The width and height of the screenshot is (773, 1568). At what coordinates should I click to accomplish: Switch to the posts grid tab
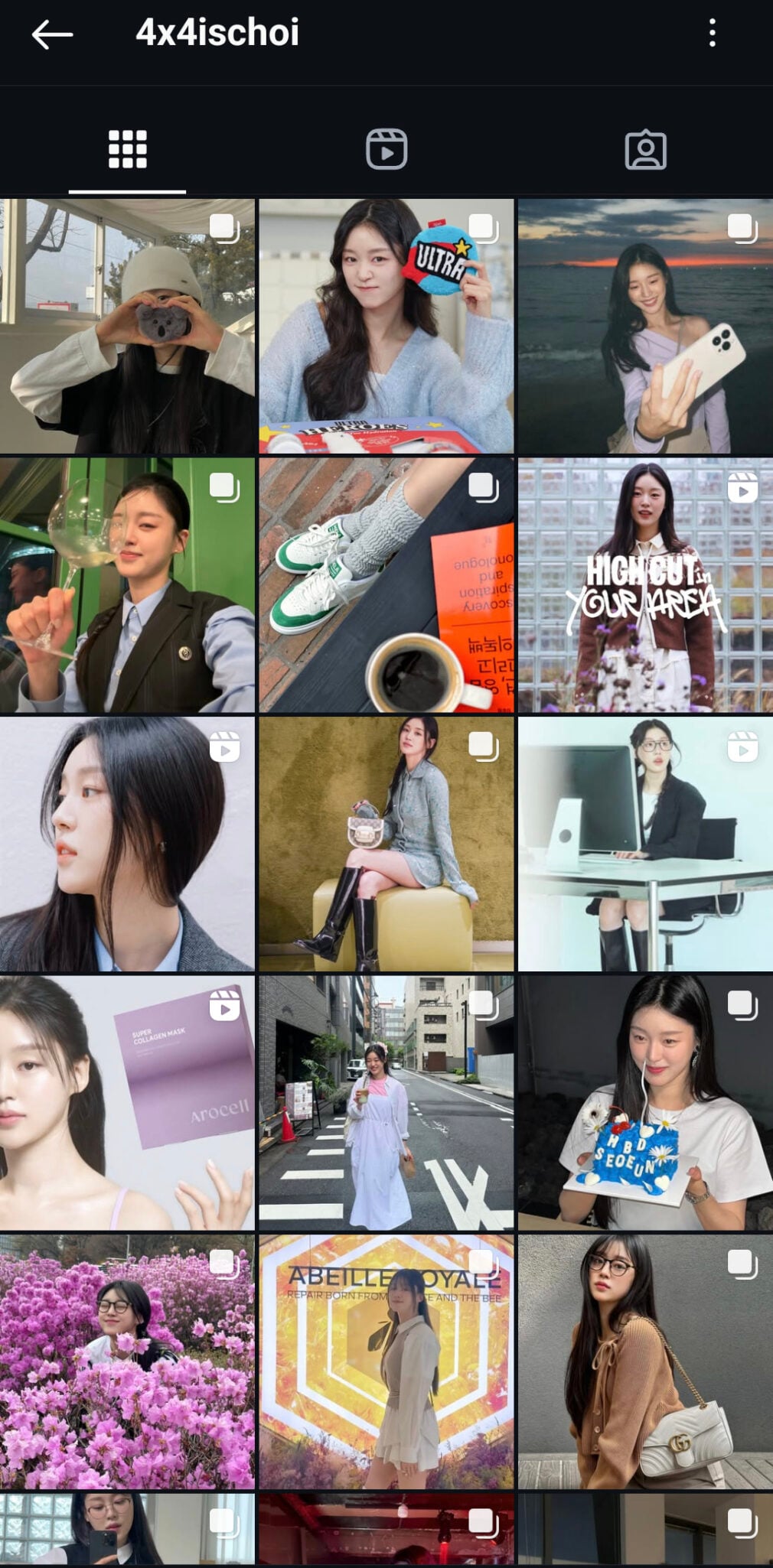click(127, 149)
